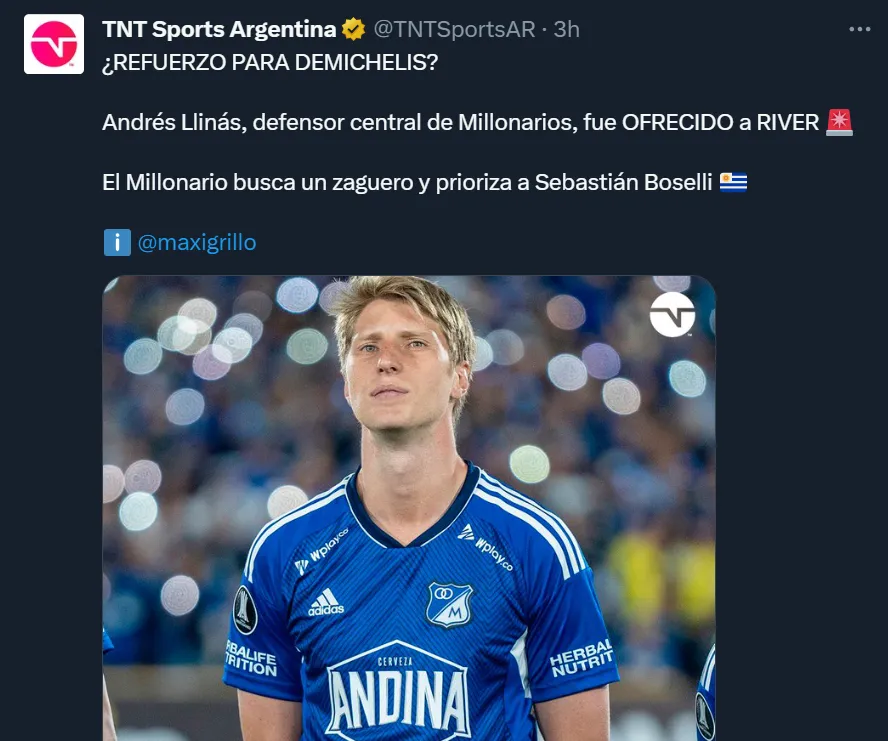
Task: Open the tweet's overflow menu
Action: pos(858,30)
